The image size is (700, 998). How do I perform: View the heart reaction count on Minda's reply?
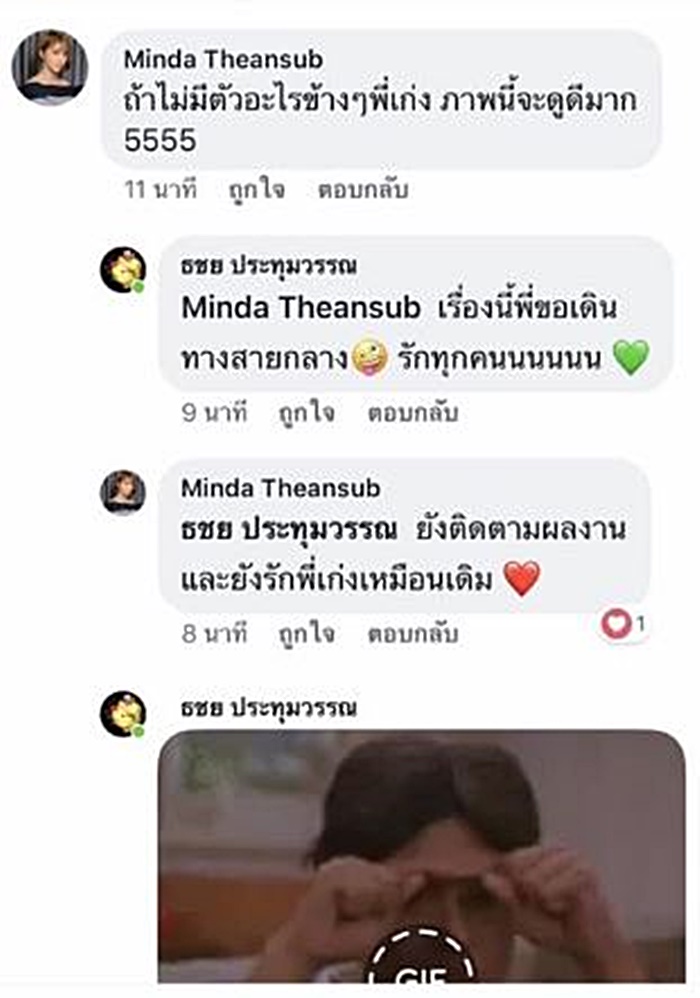point(624,626)
